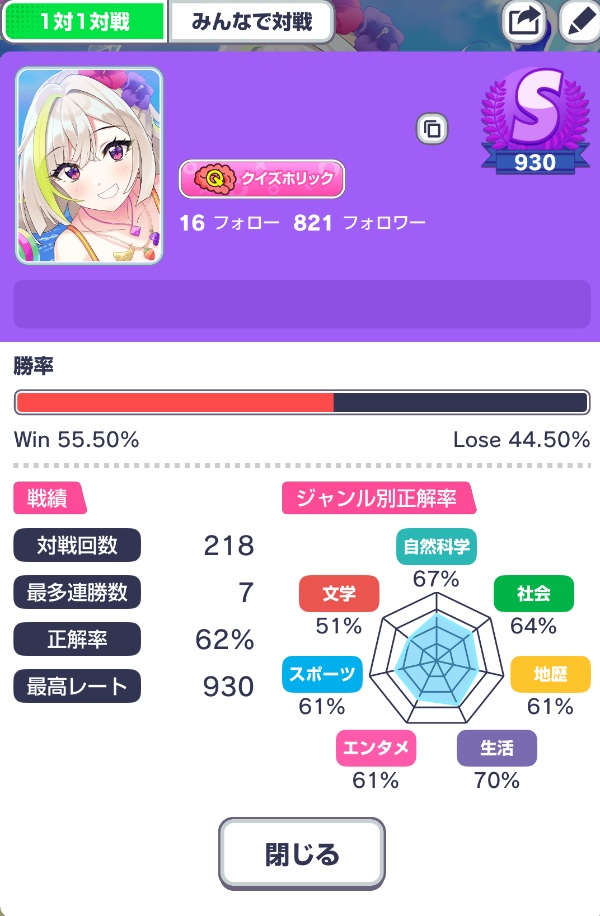Switch to the 1対1対戦 tab

tap(84, 21)
